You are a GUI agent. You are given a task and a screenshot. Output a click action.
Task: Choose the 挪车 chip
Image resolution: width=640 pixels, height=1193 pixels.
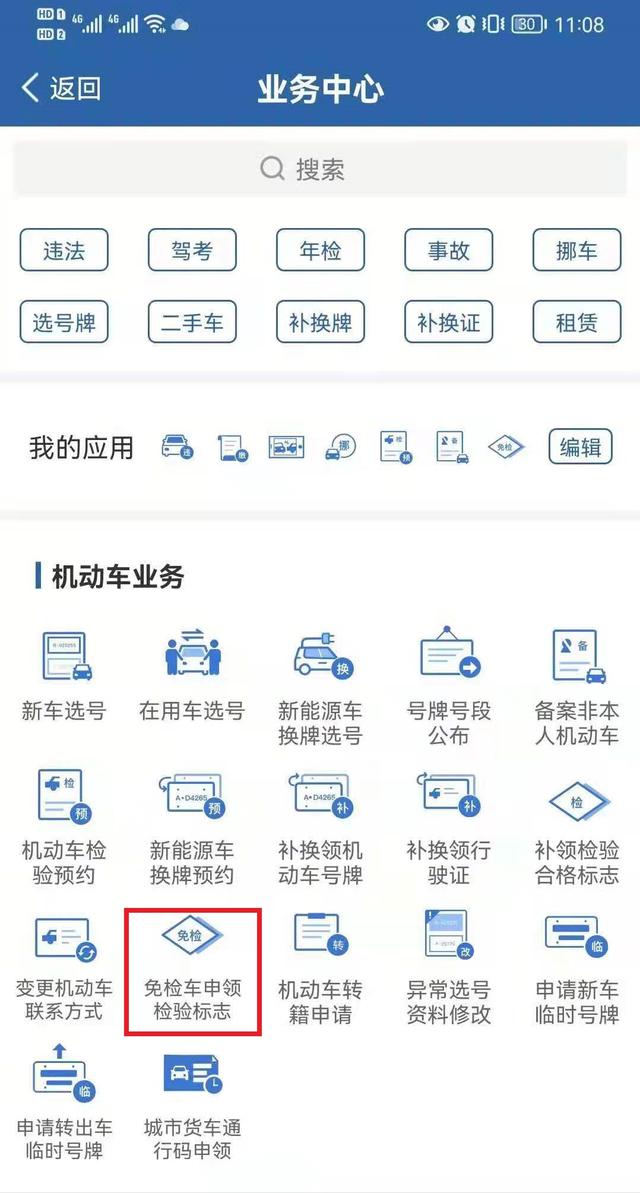point(577,250)
